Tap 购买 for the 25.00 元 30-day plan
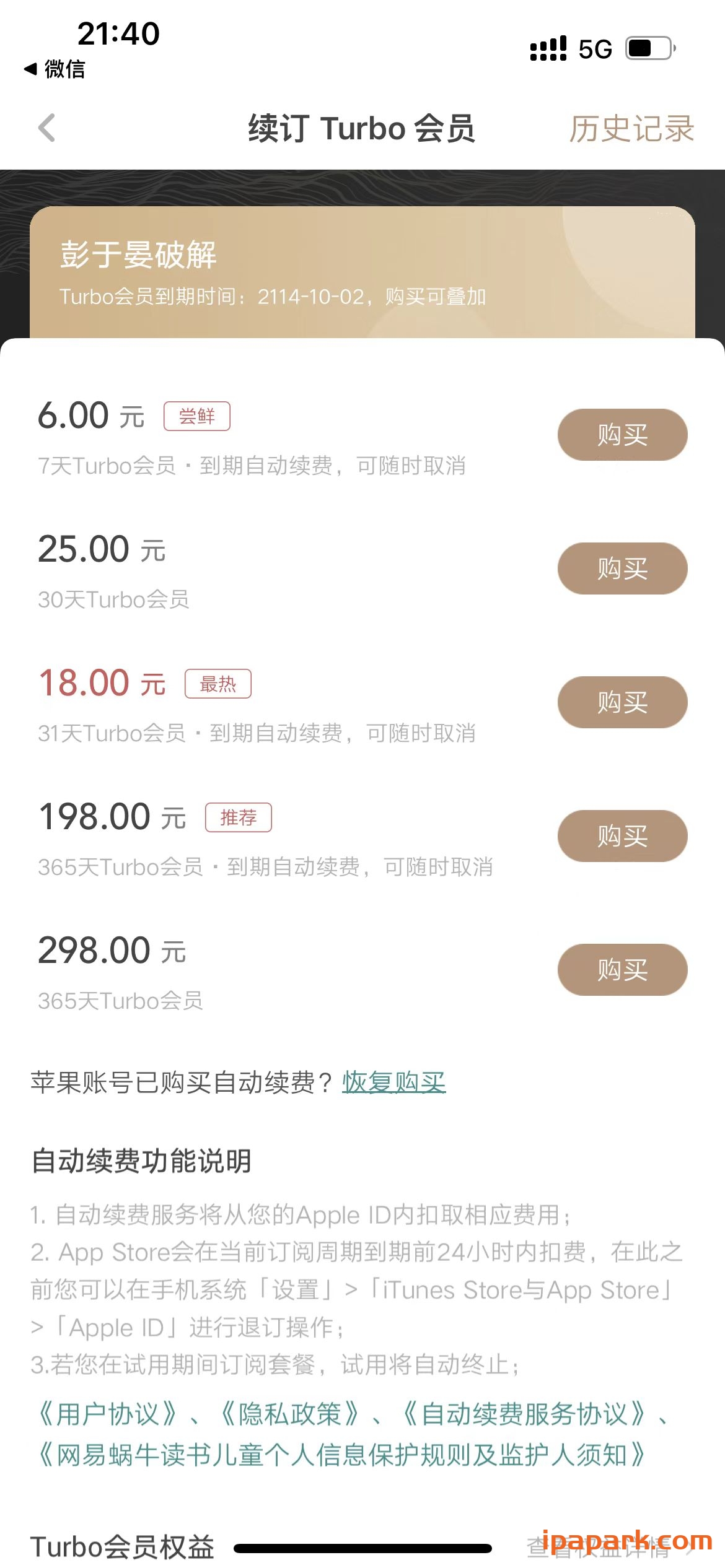The height and width of the screenshot is (1568, 725). tap(622, 568)
